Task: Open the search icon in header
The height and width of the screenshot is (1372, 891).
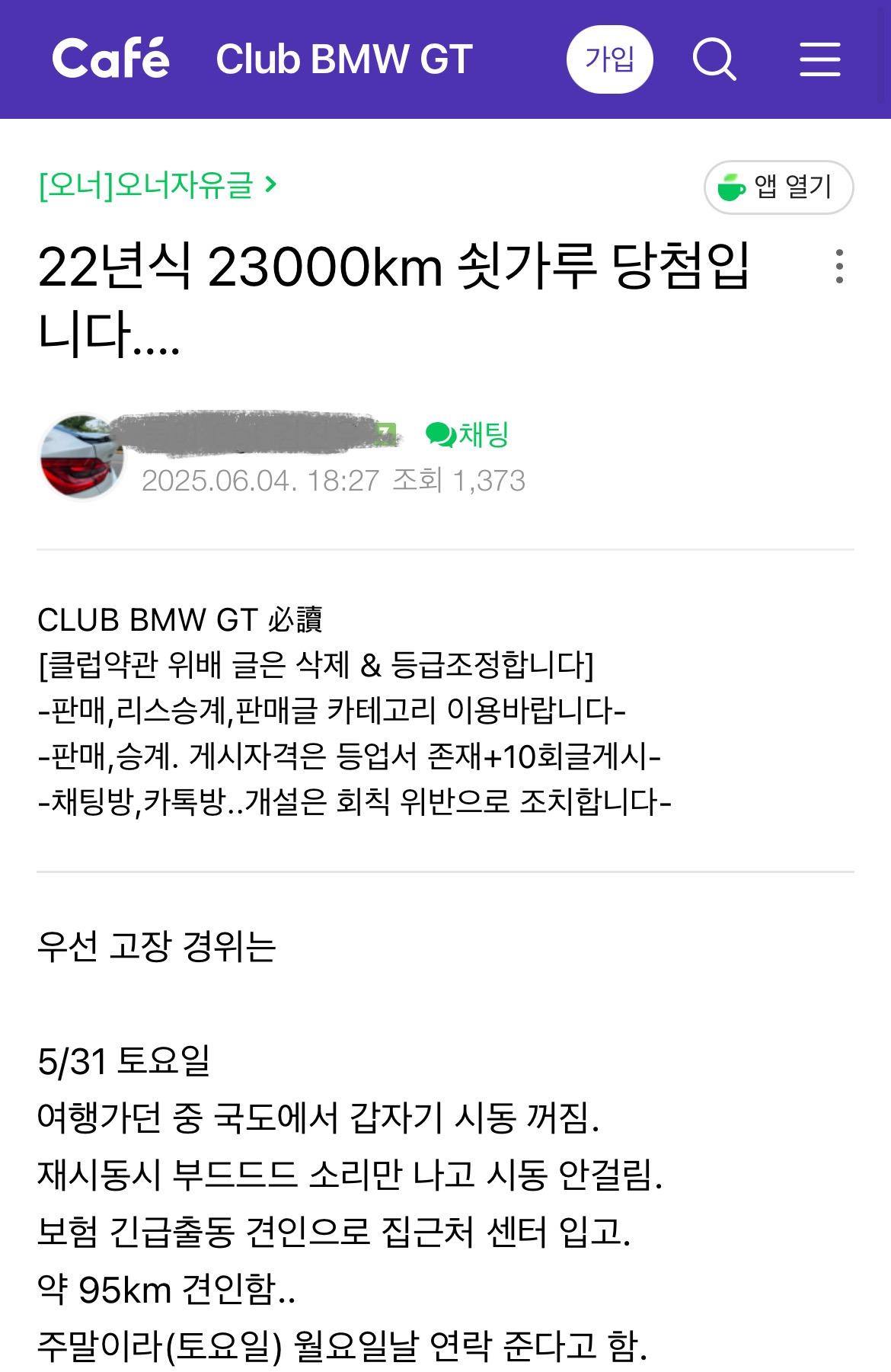Action: point(714,59)
